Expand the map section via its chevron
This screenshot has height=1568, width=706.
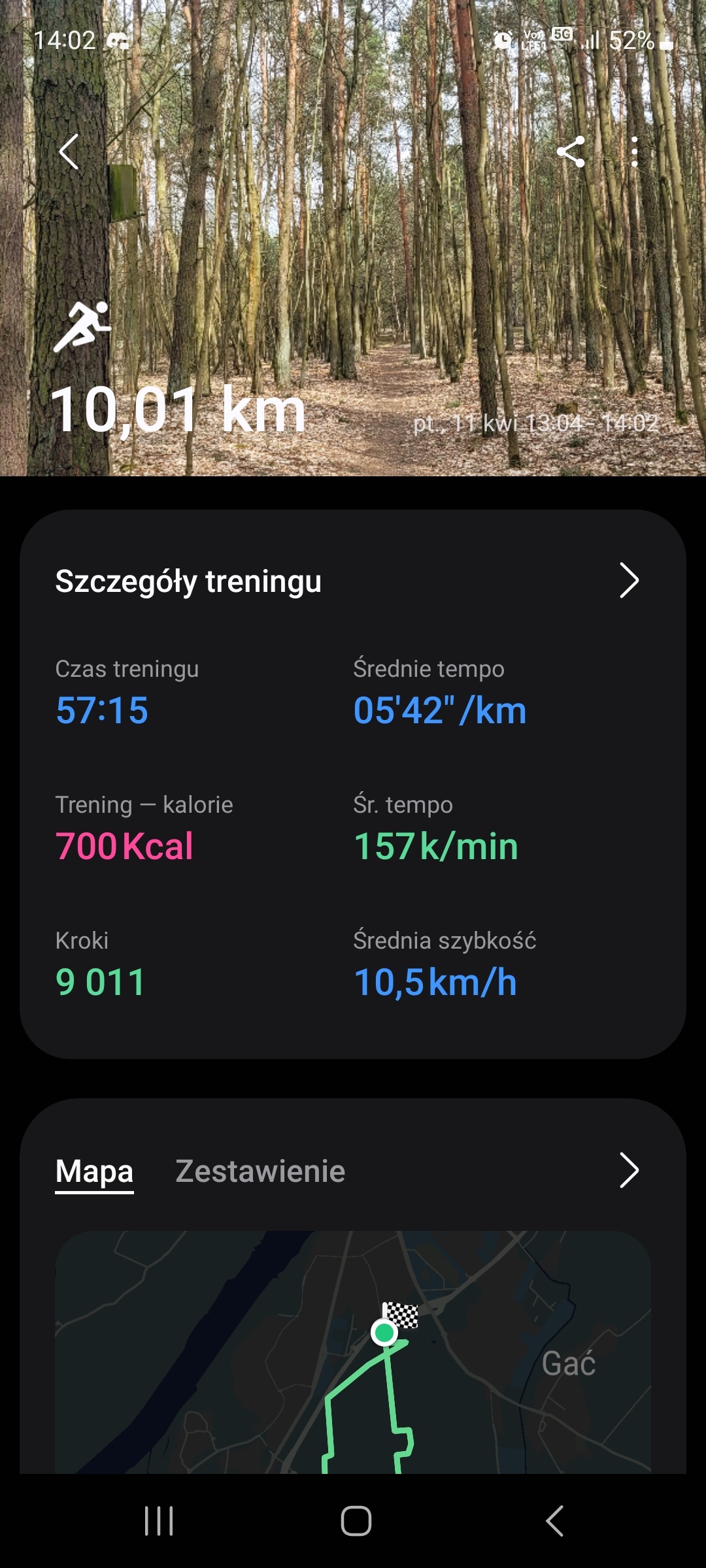[x=628, y=1170]
